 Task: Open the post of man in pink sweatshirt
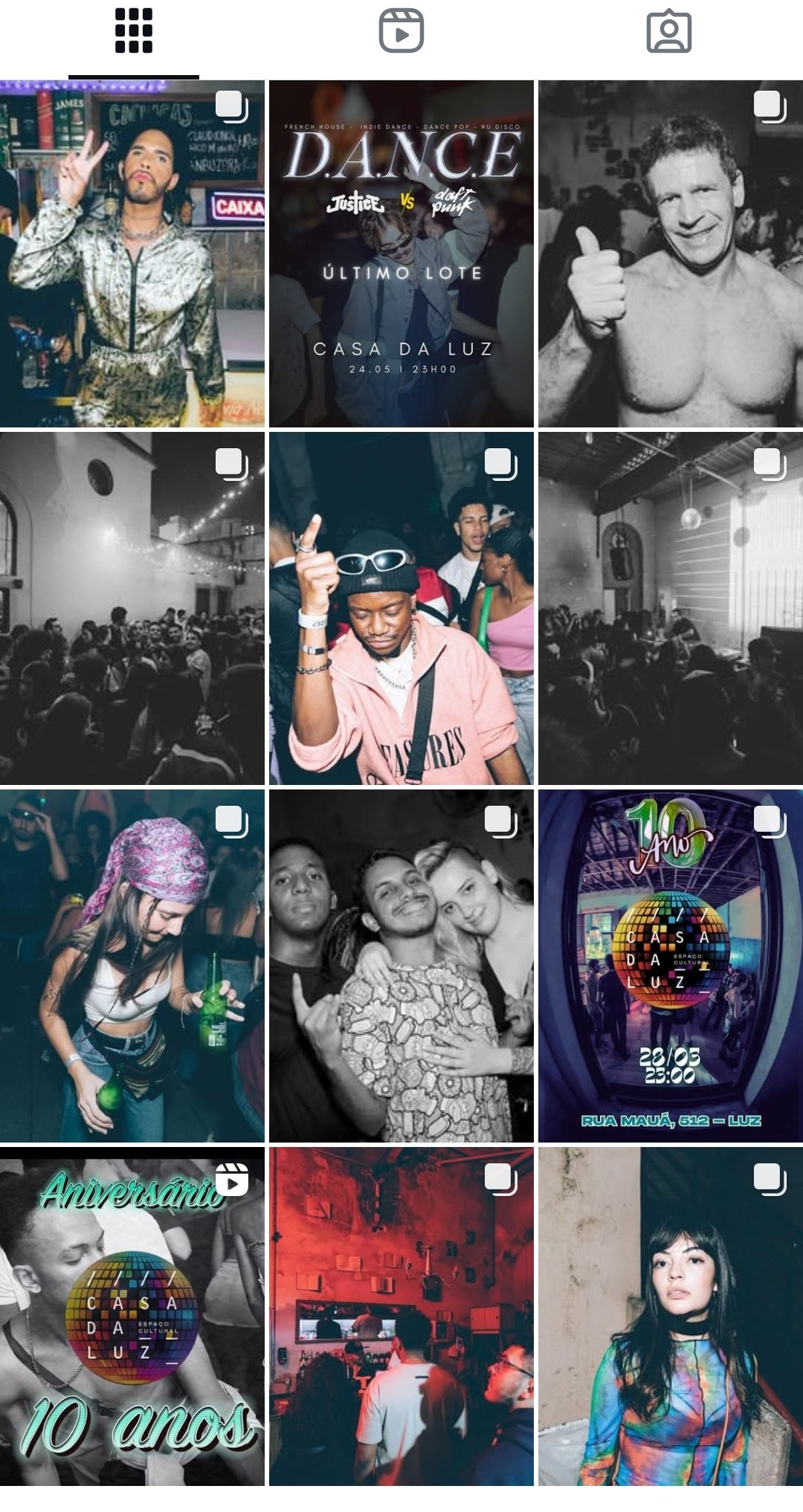click(401, 608)
